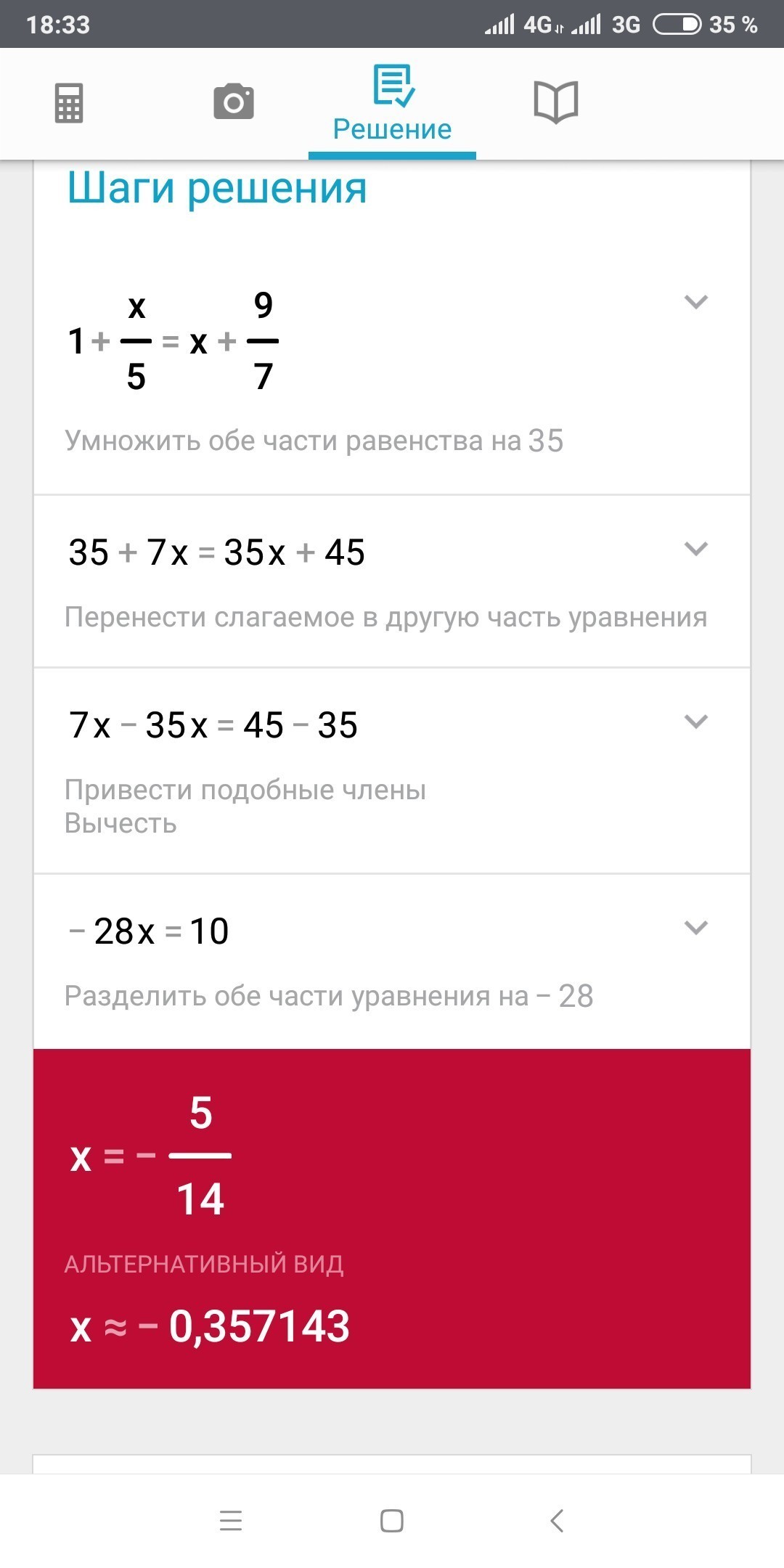Open the book tab
Viewport: 784px width, 1568px height.
556,102
